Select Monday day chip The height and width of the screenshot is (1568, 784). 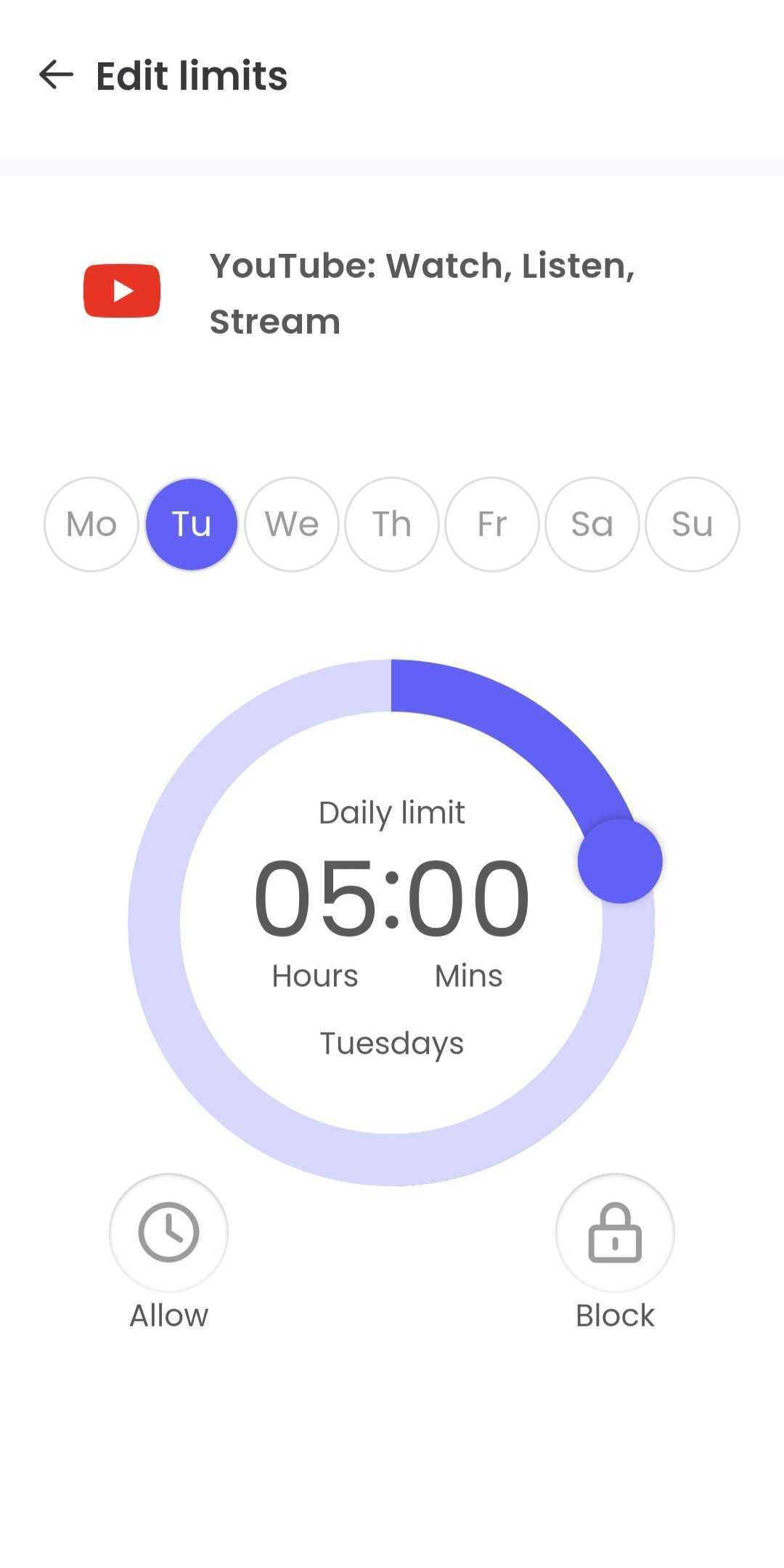pos(91,524)
